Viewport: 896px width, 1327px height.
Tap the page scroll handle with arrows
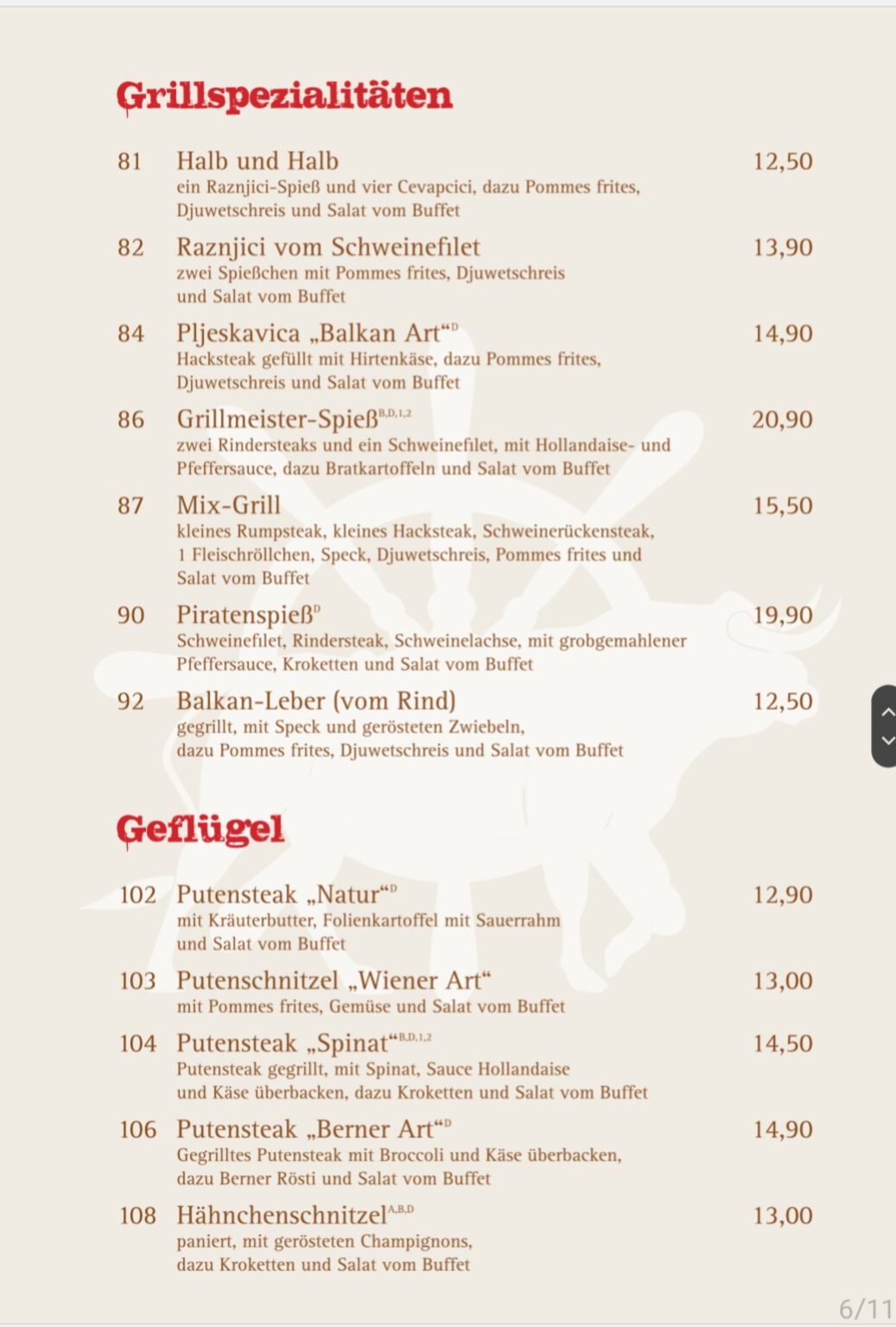[885, 726]
